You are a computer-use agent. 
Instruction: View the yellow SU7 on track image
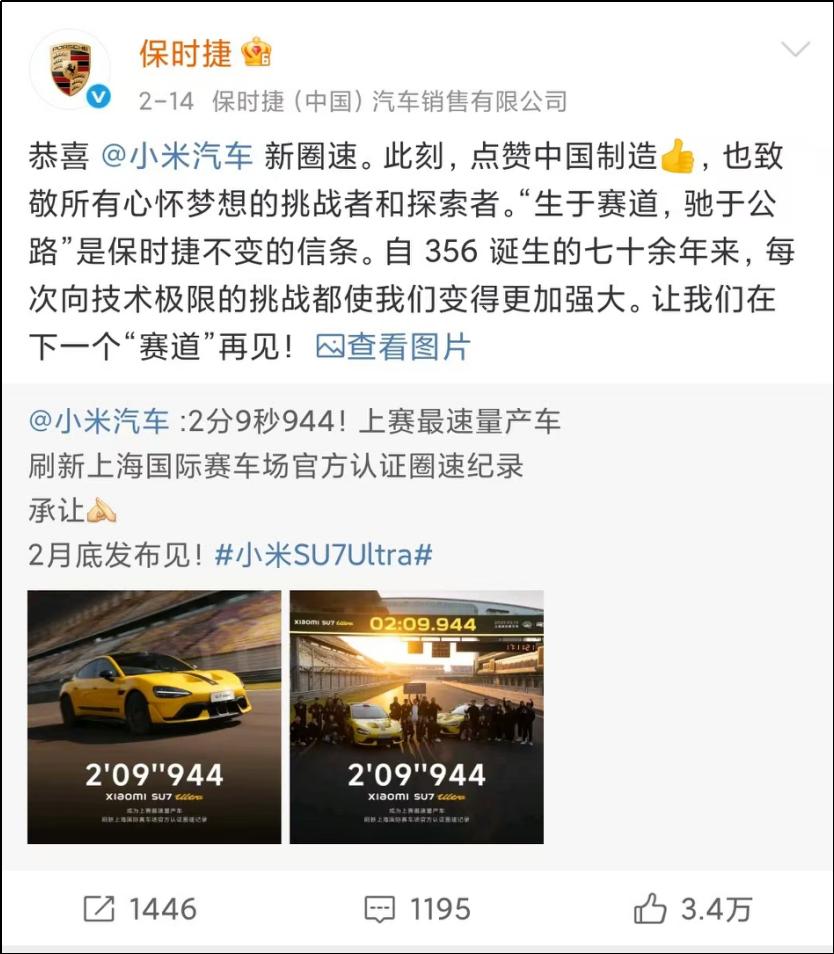click(x=154, y=716)
